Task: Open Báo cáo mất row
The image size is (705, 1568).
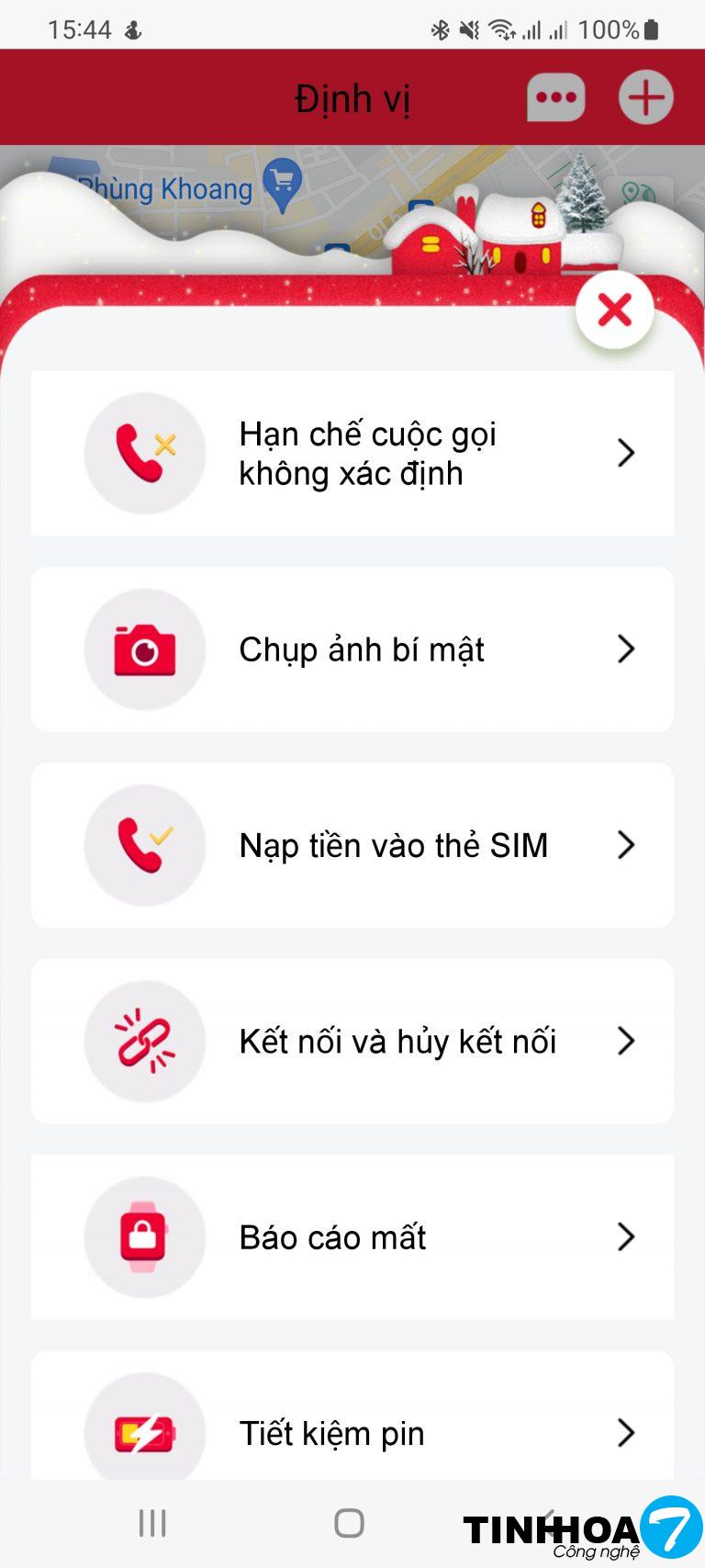Action: (352, 1237)
